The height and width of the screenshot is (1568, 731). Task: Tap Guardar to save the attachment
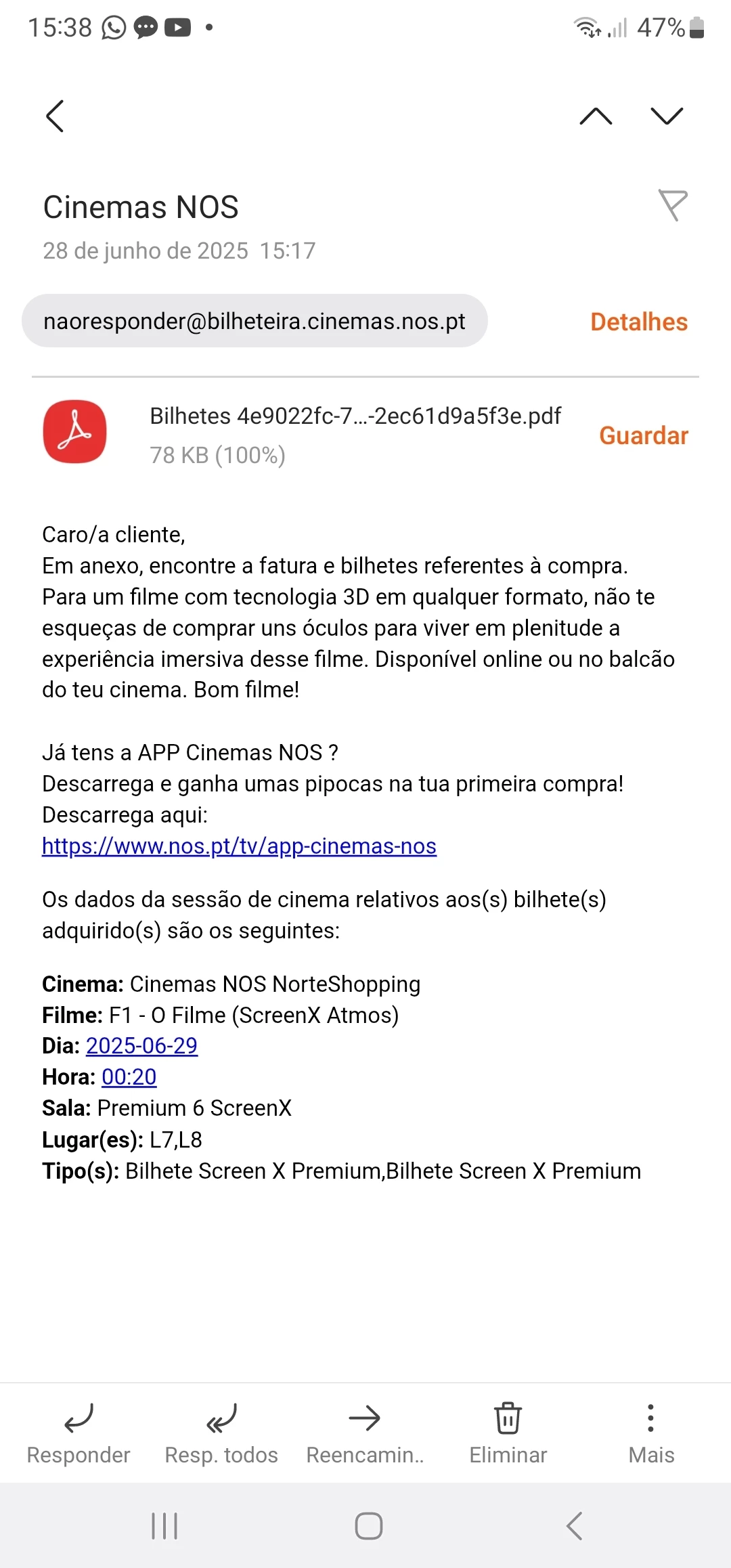(x=643, y=435)
